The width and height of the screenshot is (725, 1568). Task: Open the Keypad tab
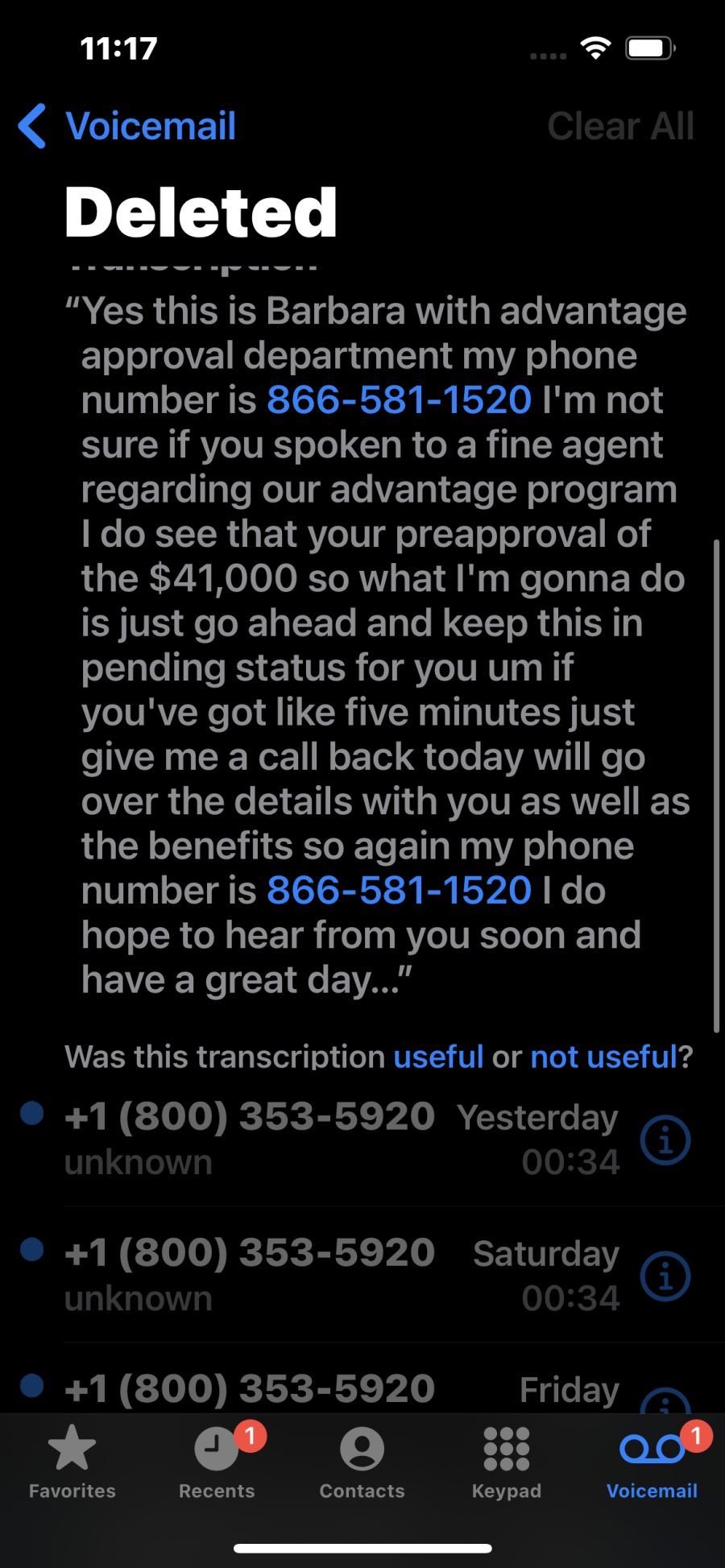point(507,1462)
